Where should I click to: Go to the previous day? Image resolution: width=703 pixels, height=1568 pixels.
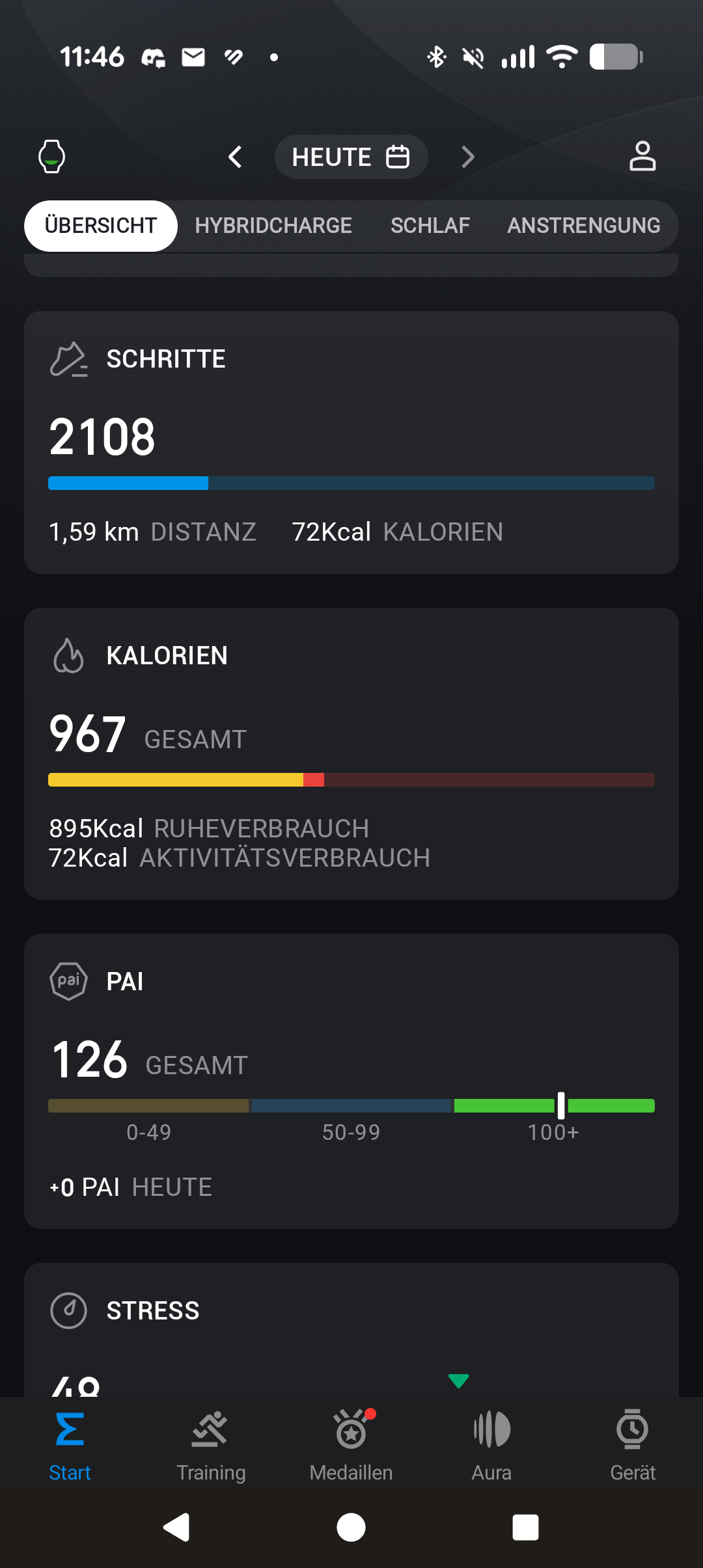pos(235,157)
